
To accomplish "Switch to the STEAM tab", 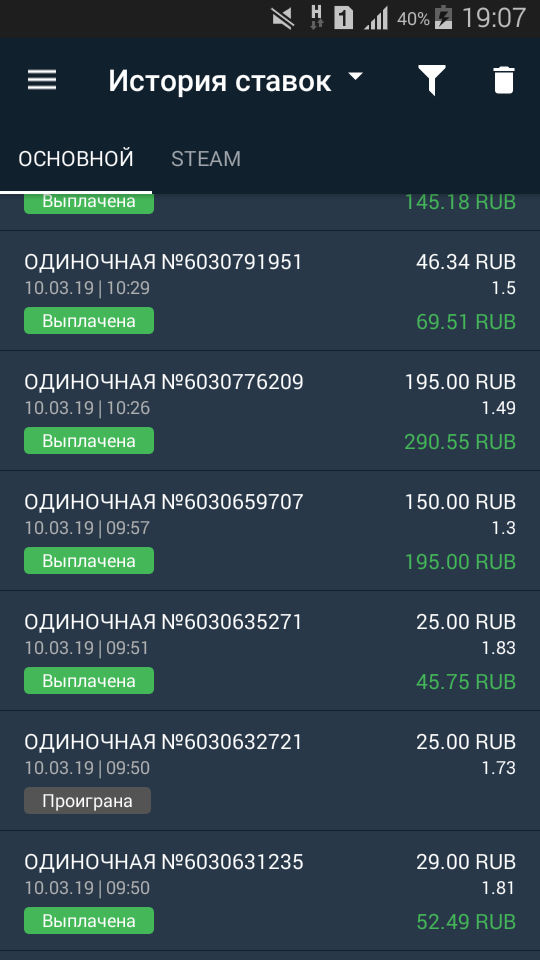I will (x=206, y=159).
